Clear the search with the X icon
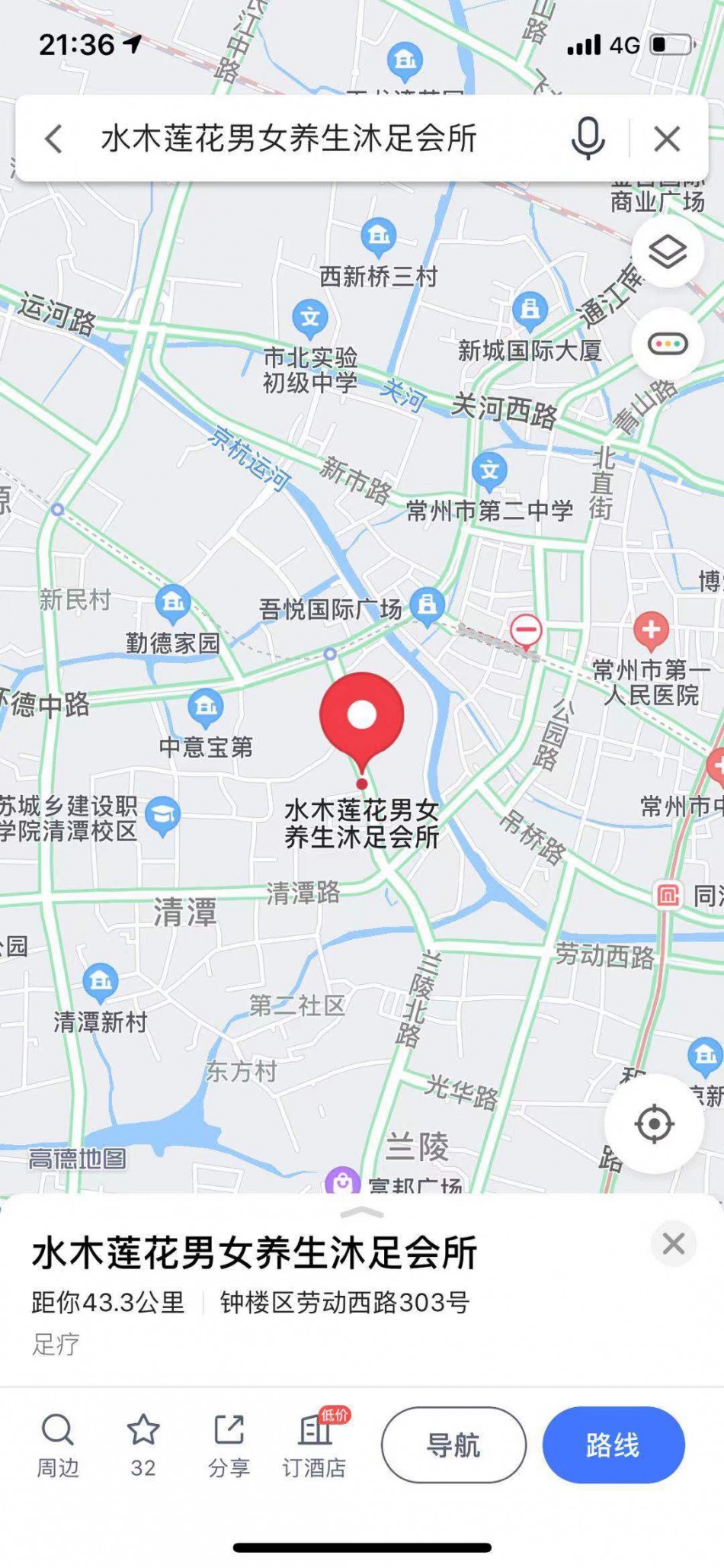Screen dimensions: 724x1568 (667, 139)
